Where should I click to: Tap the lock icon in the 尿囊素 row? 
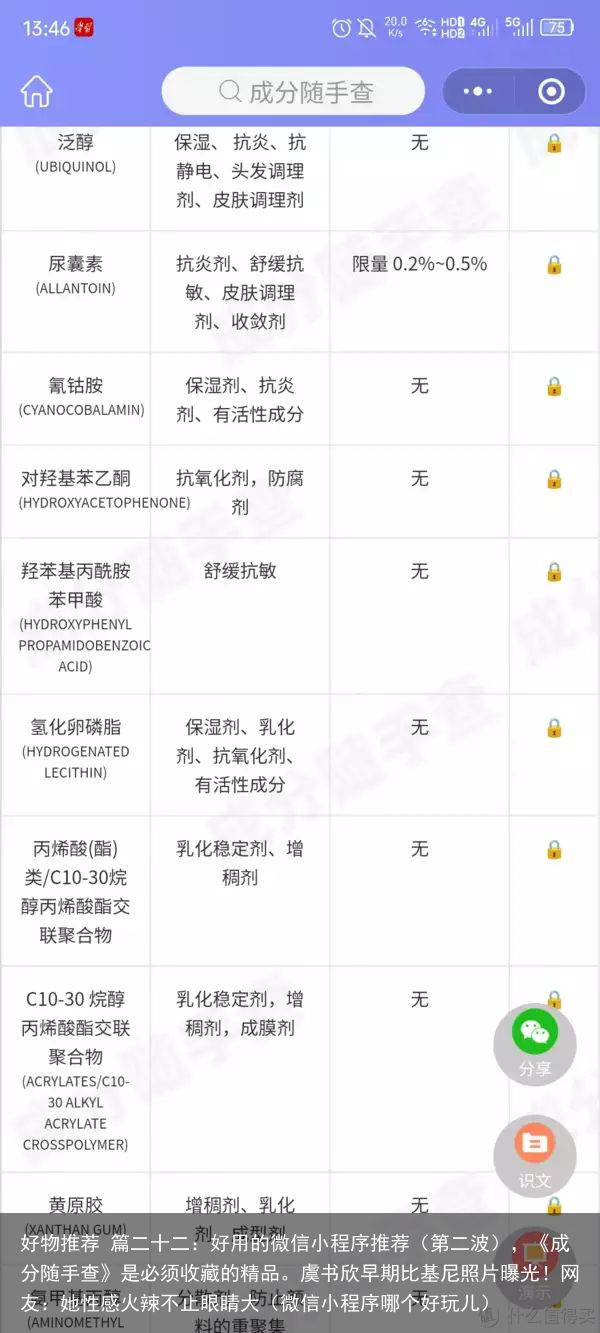click(554, 265)
